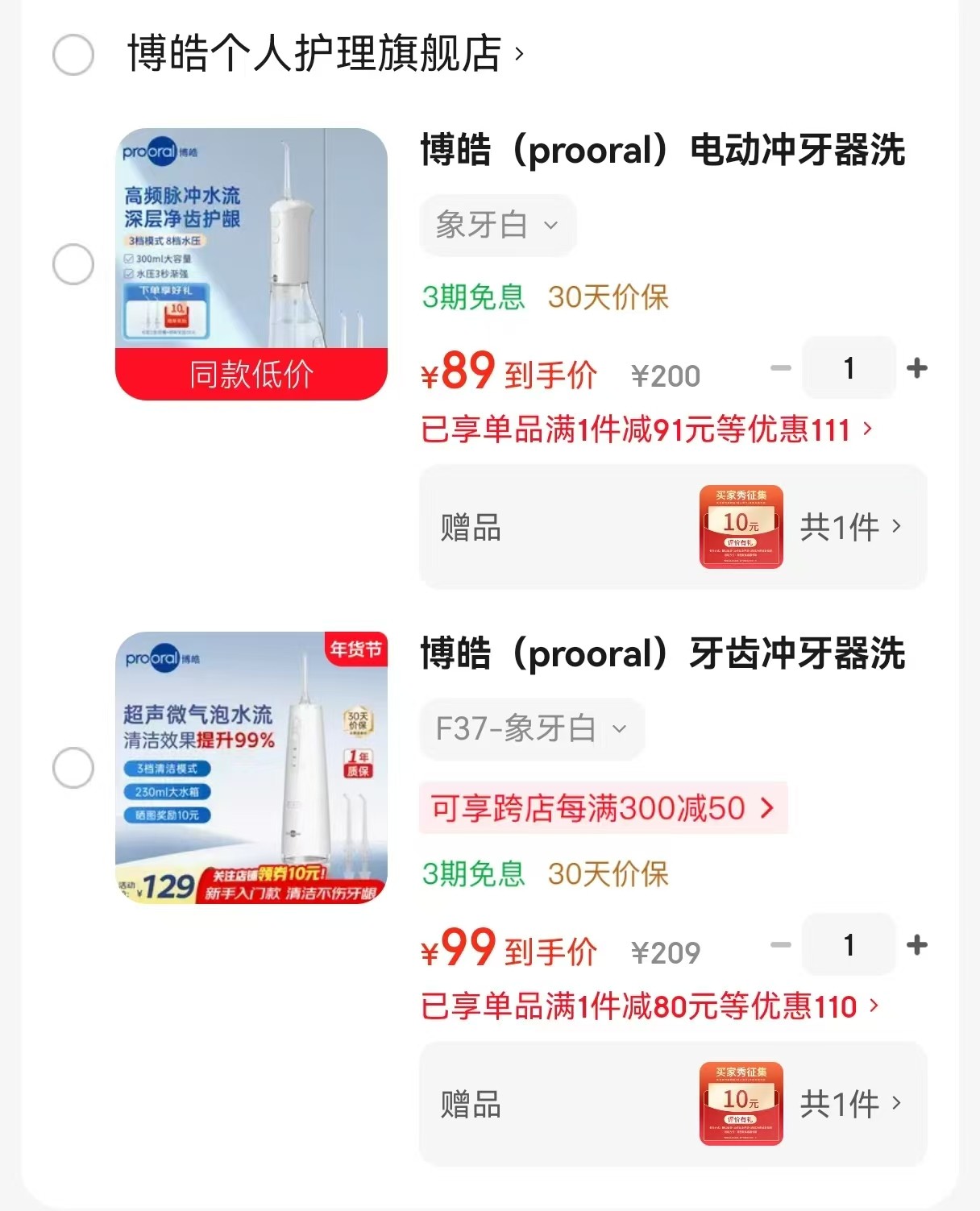This screenshot has height=1211, width=980.
Task: Change the F37-象牙白 variant option
Action: (x=531, y=728)
